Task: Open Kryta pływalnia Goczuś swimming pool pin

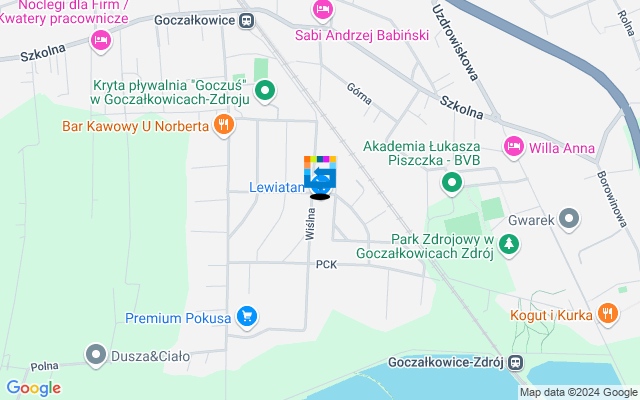Action: (x=265, y=92)
